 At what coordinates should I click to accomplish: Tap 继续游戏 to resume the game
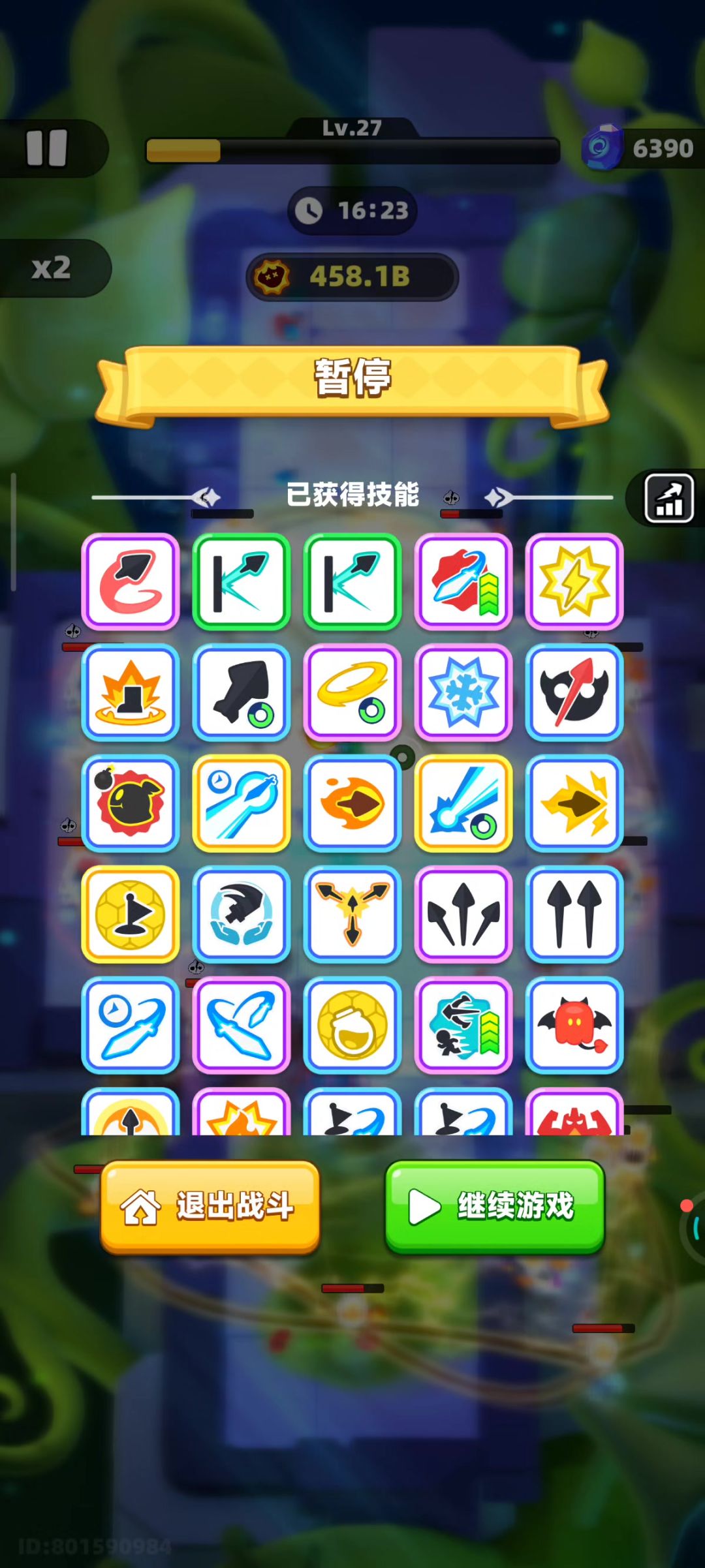[x=494, y=1206]
